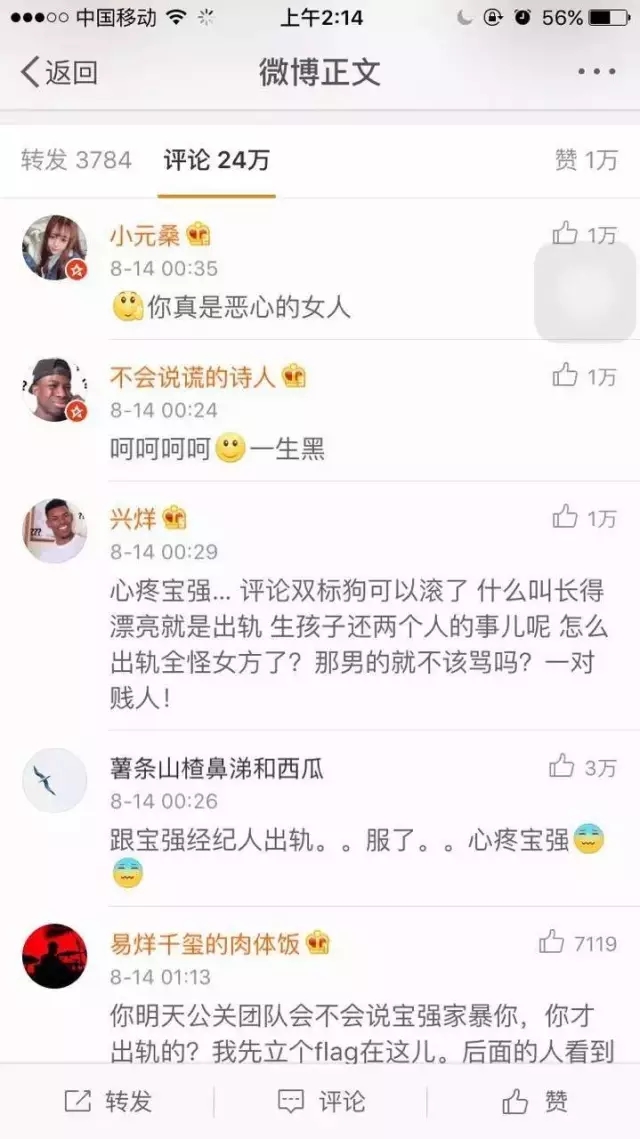Open 小元桑's profile avatar

pos(55,247)
